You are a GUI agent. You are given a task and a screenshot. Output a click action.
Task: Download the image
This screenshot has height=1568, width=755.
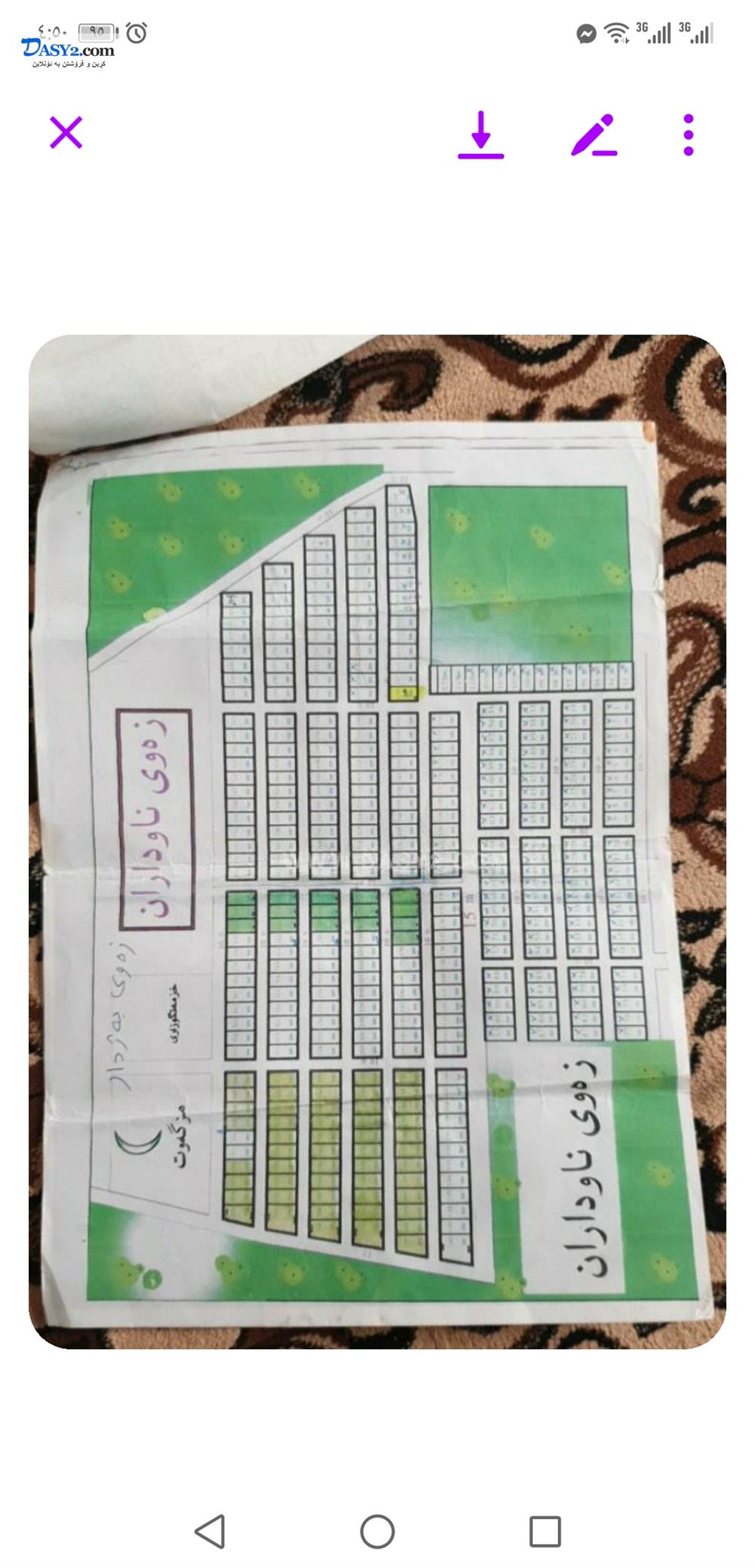click(x=480, y=135)
